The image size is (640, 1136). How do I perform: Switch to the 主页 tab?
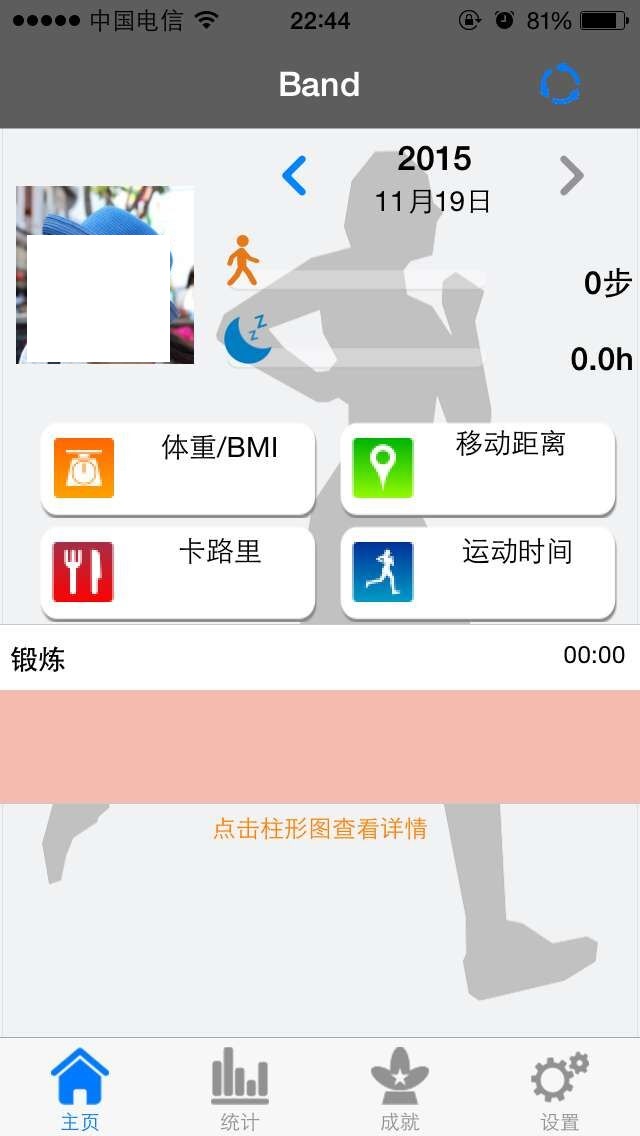click(80, 1088)
